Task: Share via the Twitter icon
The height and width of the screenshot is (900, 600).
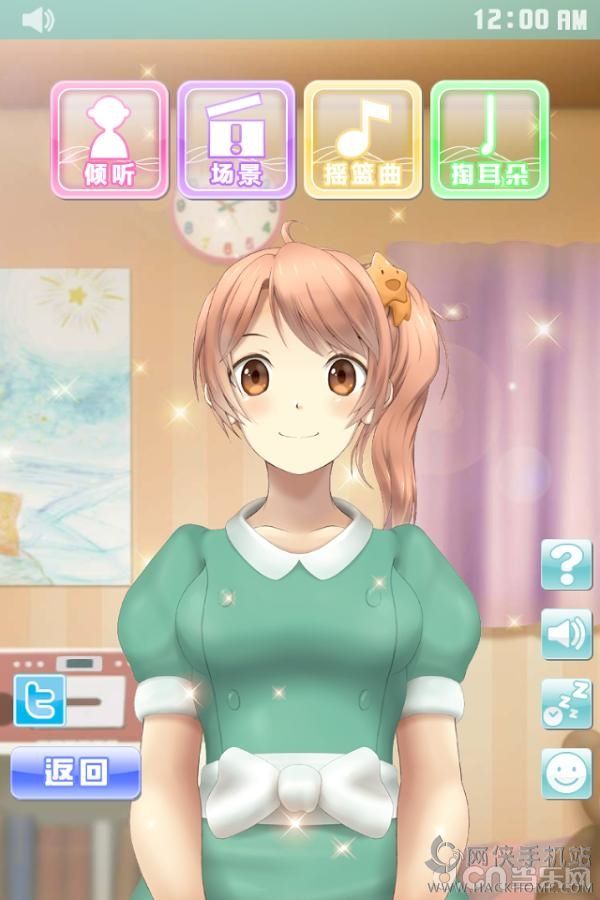Action: [x=39, y=700]
